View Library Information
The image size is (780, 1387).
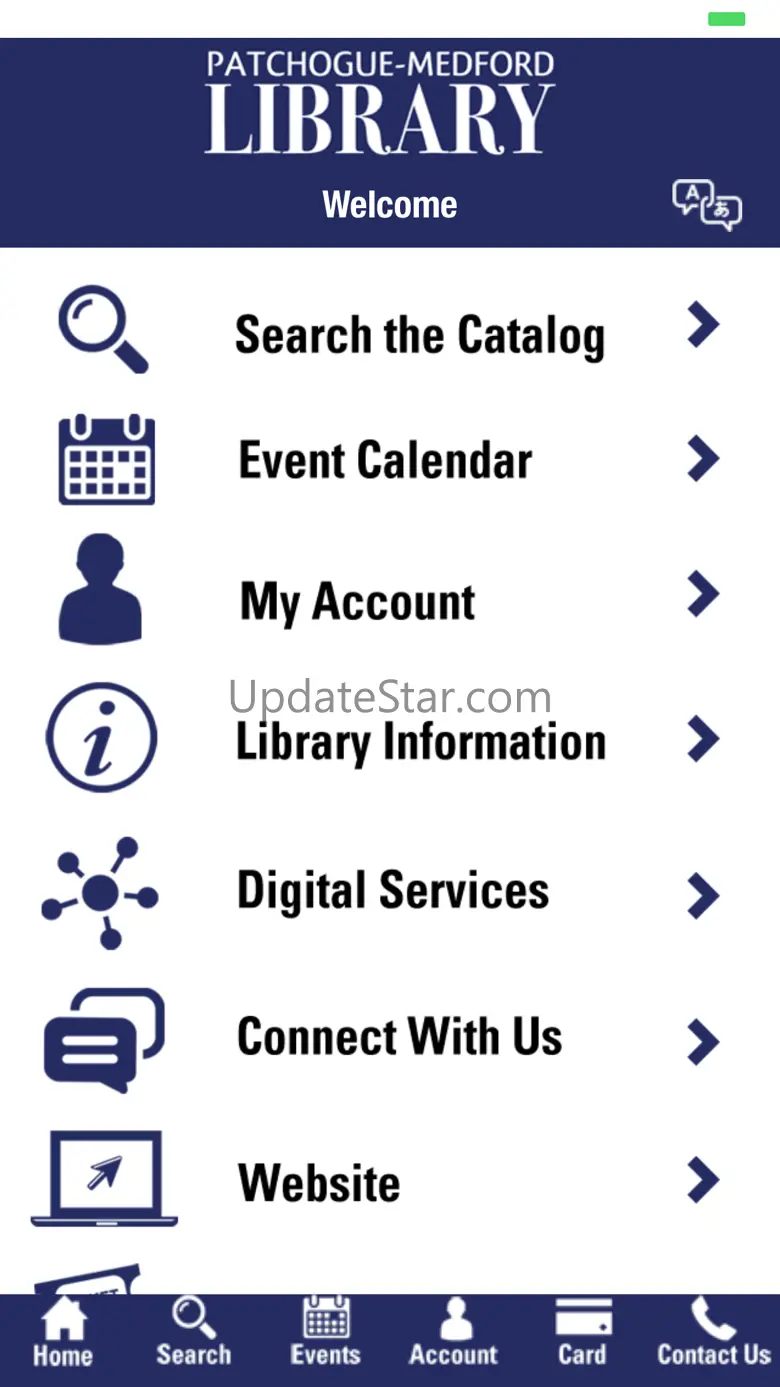(x=420, y=743)
